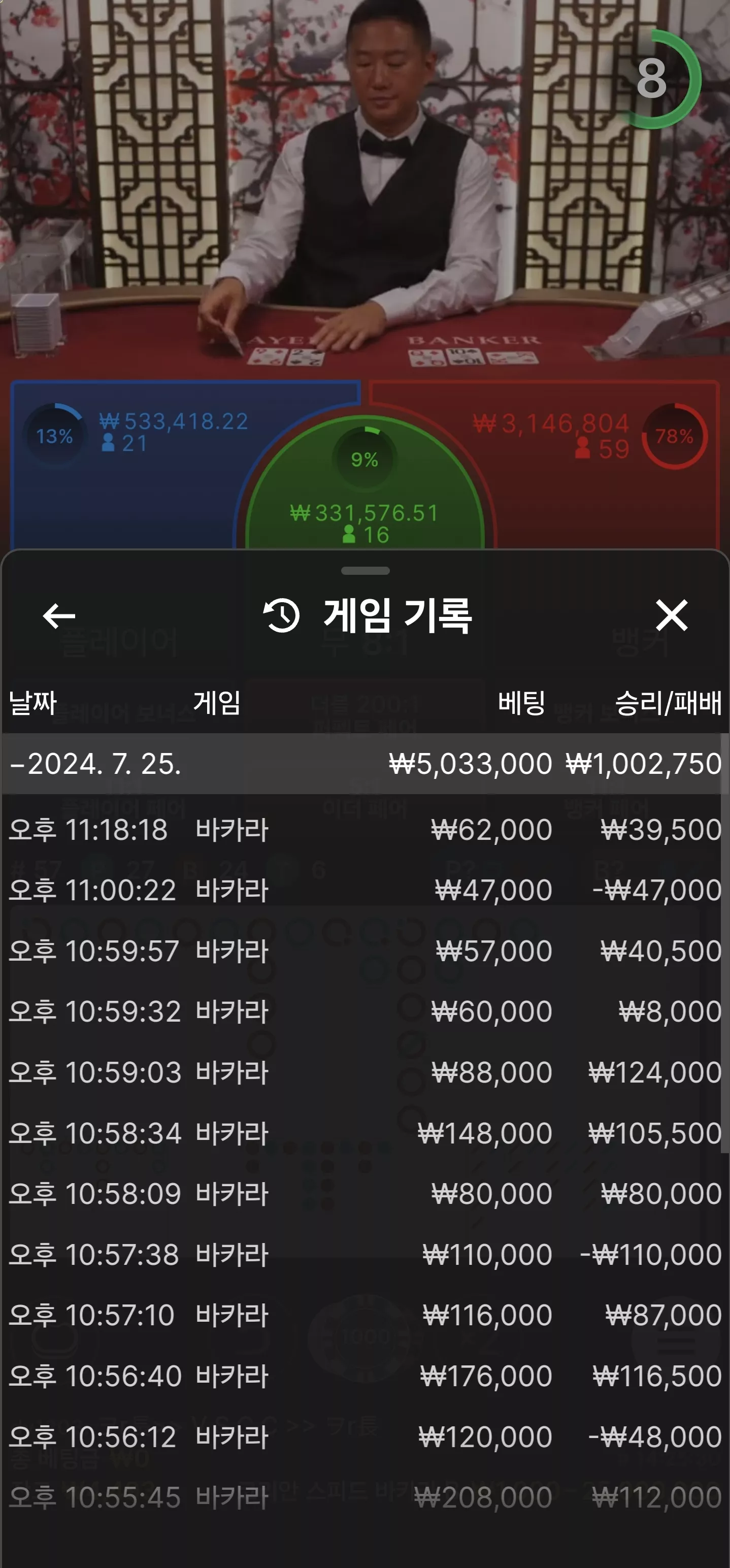Select the 오후 10:57:38 바카라 entry
The width and height of the screenshot is (730, 1568).
pos(364,1255)
